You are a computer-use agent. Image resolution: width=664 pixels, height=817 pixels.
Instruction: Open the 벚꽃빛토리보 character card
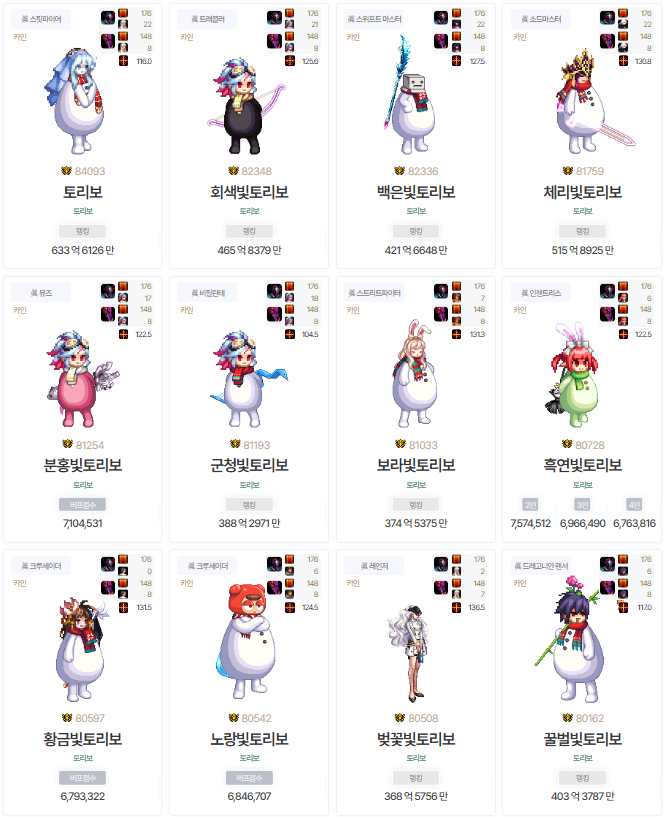415,739
